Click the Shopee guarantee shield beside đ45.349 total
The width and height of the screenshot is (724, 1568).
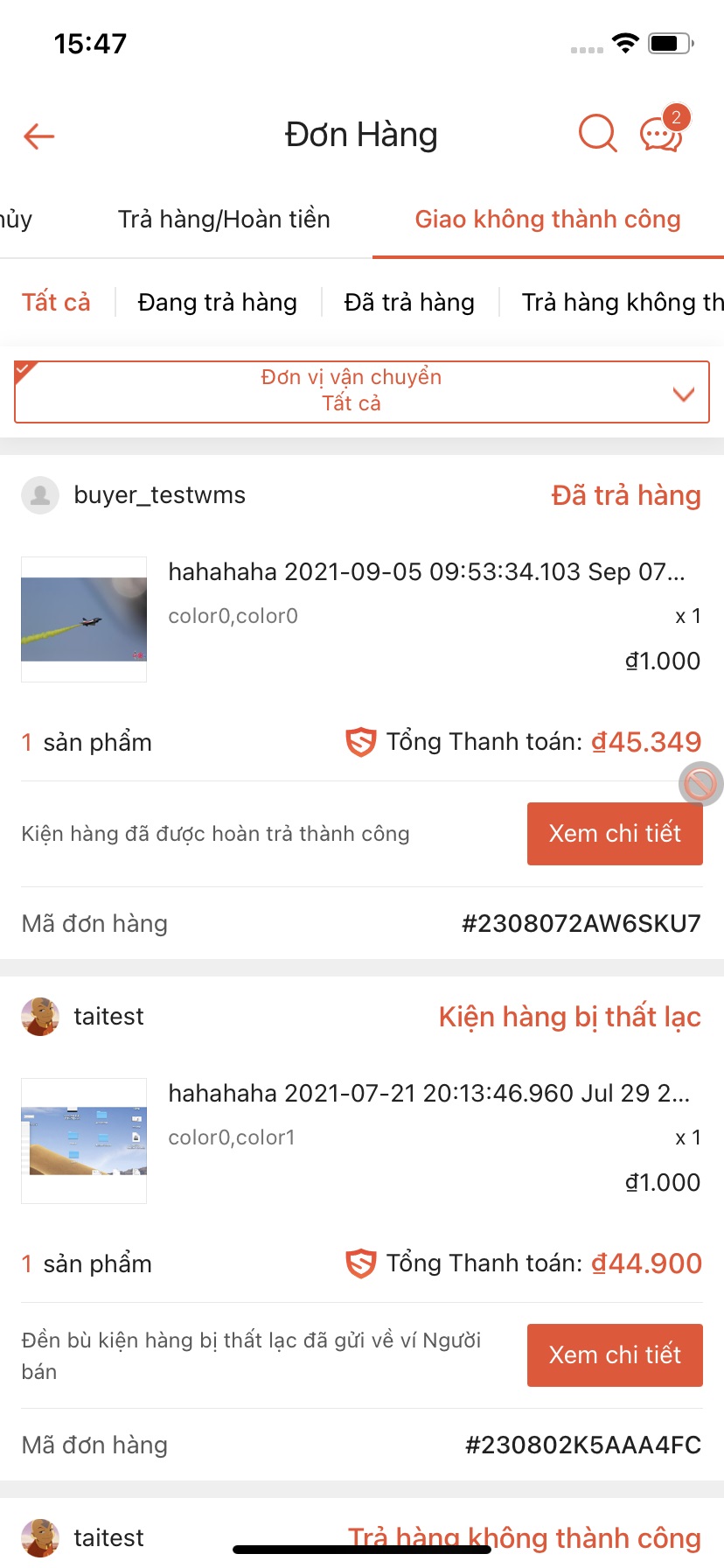(x=360, y=741)
